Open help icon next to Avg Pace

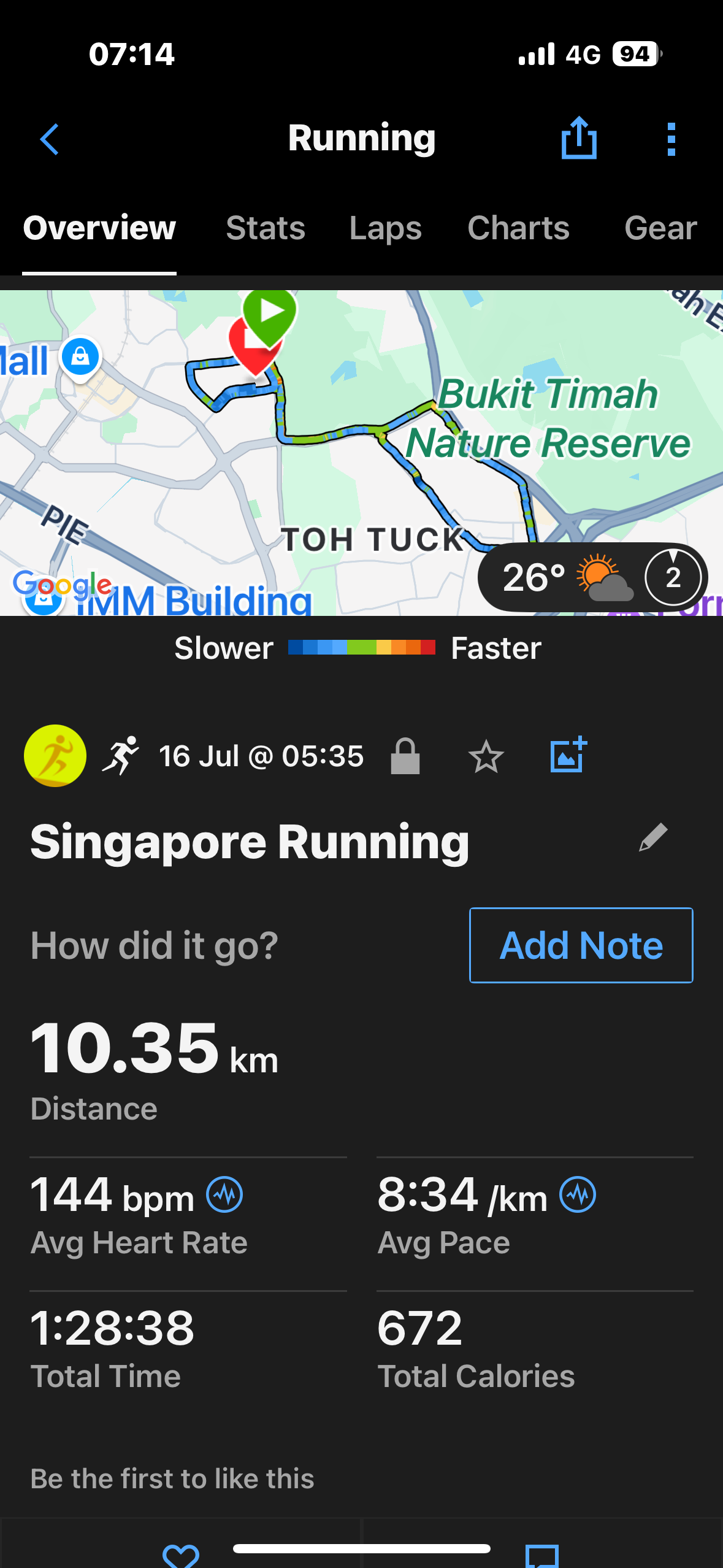tap(578, 1194)
